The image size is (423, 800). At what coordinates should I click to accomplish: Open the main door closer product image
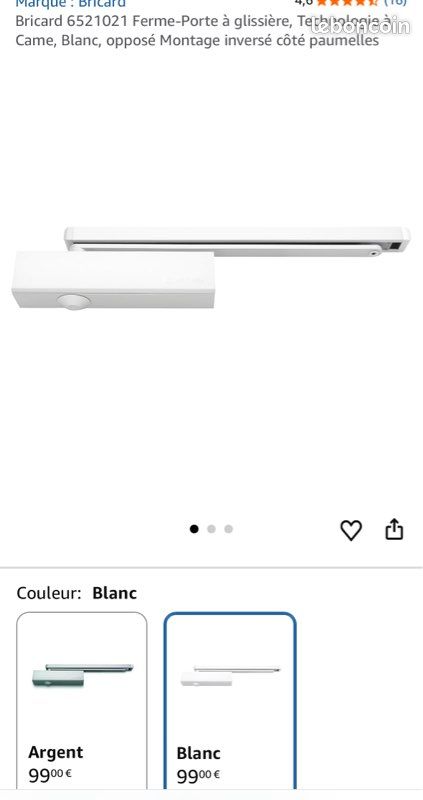pyautogui.click(x=211, y=269)
